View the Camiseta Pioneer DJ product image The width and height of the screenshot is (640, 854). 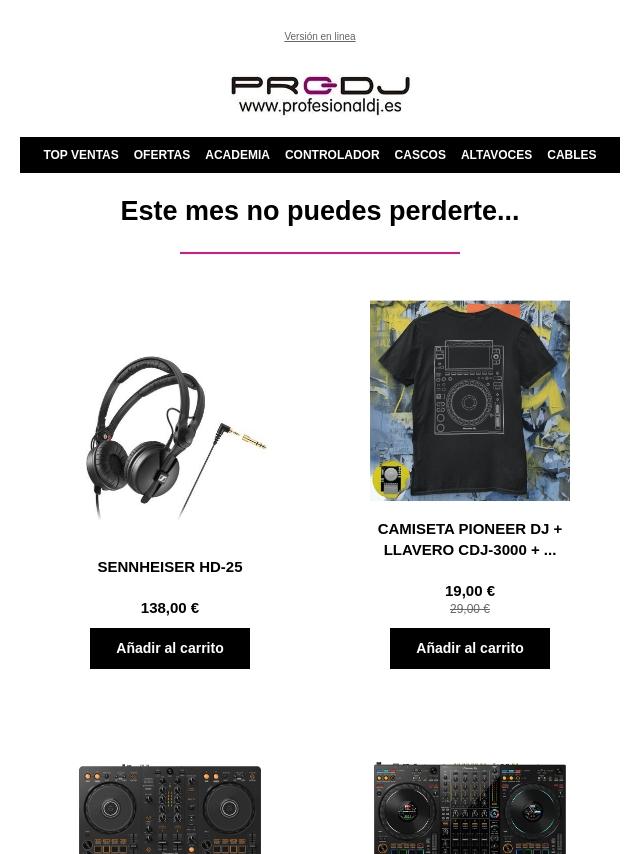tap(470, 400)
